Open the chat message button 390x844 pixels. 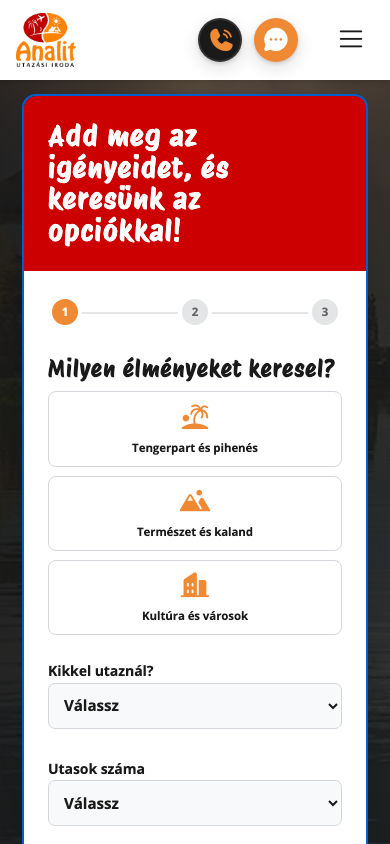click(276, 40)
